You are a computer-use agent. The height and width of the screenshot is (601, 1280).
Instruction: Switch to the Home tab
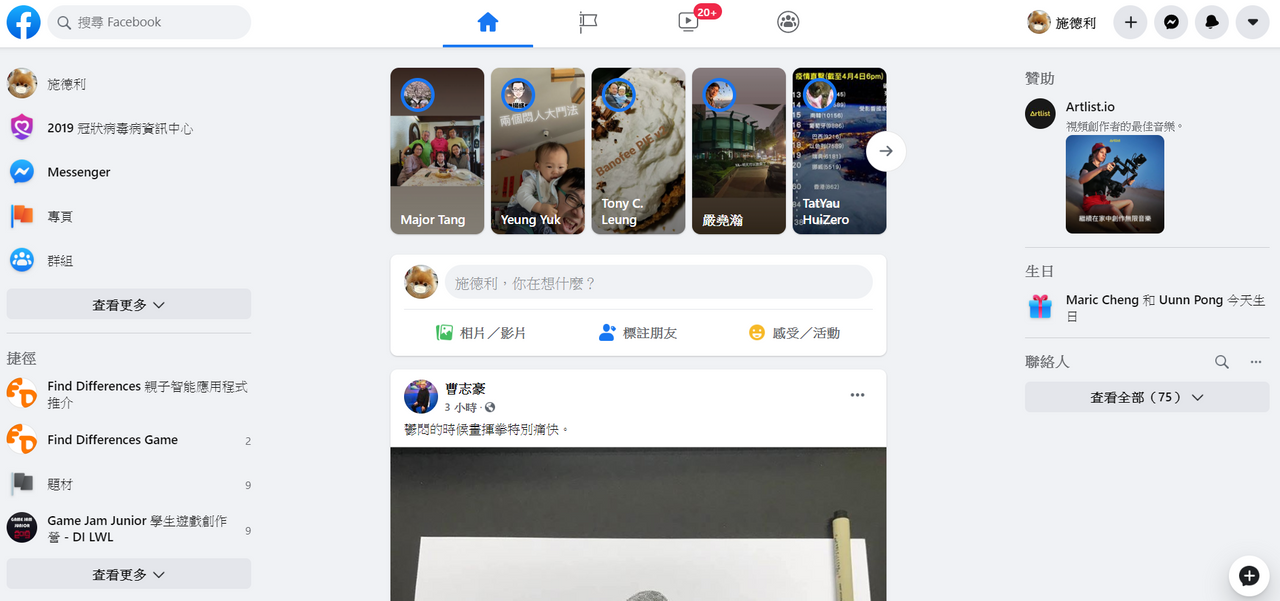pyautogui.click(x=488, y=22)
